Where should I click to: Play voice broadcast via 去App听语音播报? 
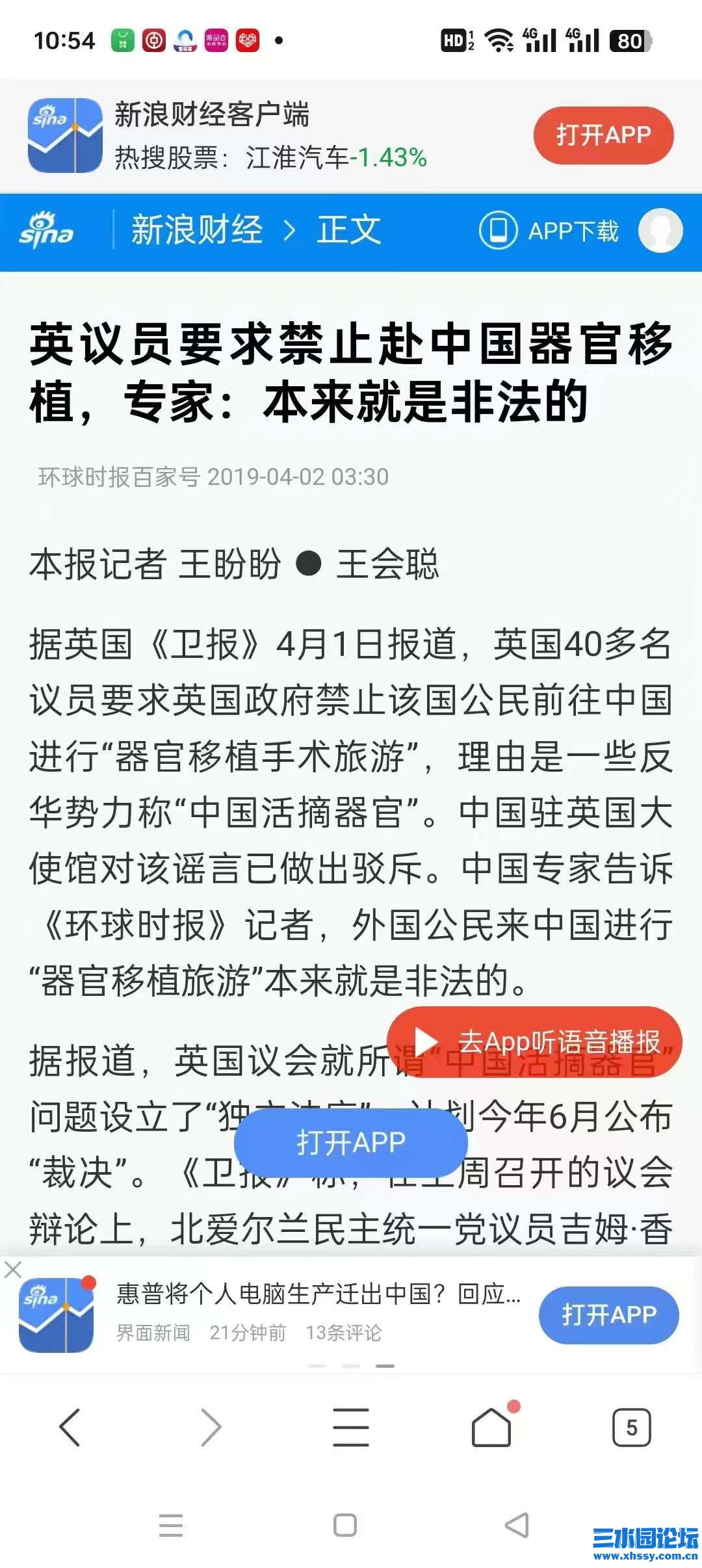(x=534, y=1041)
